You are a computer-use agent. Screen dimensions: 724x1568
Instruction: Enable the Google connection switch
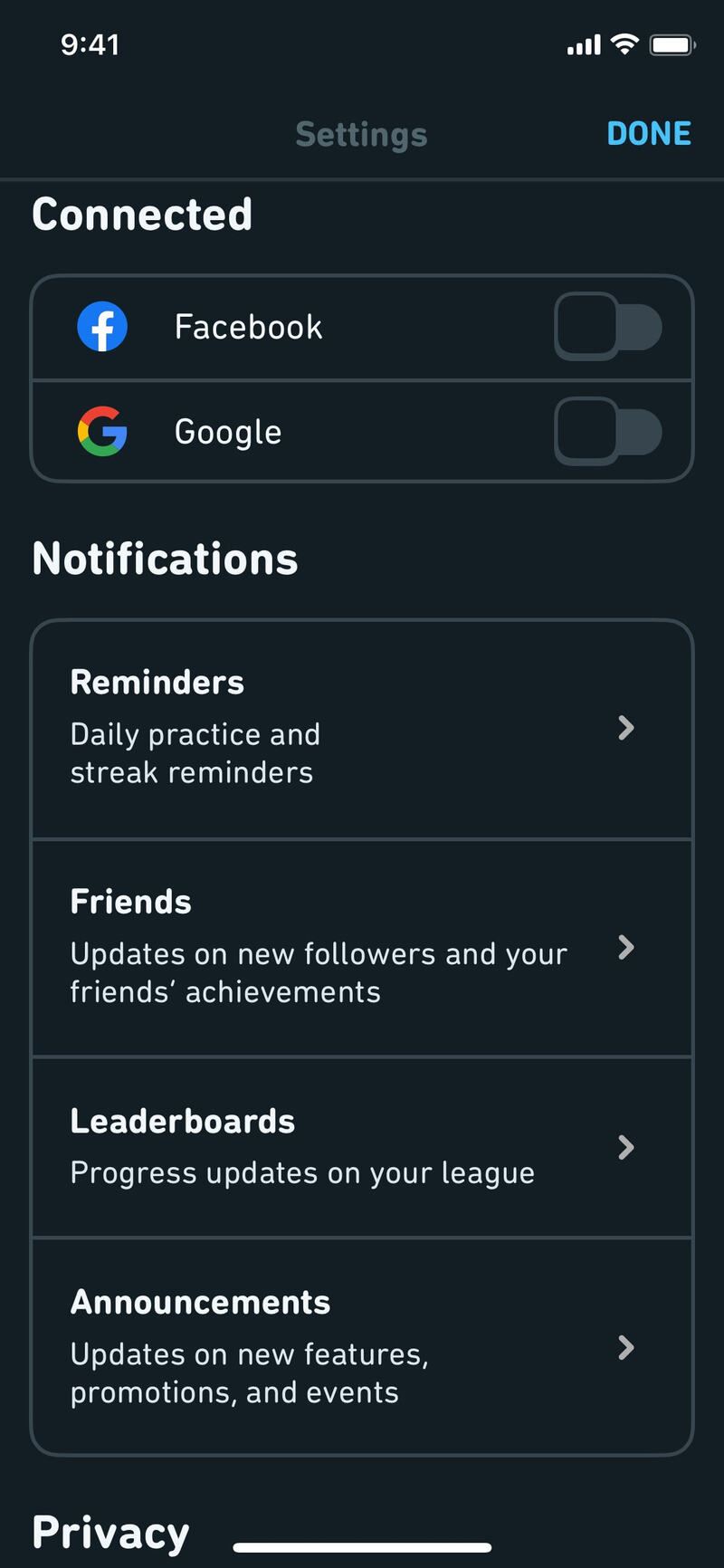coord(607,432)
